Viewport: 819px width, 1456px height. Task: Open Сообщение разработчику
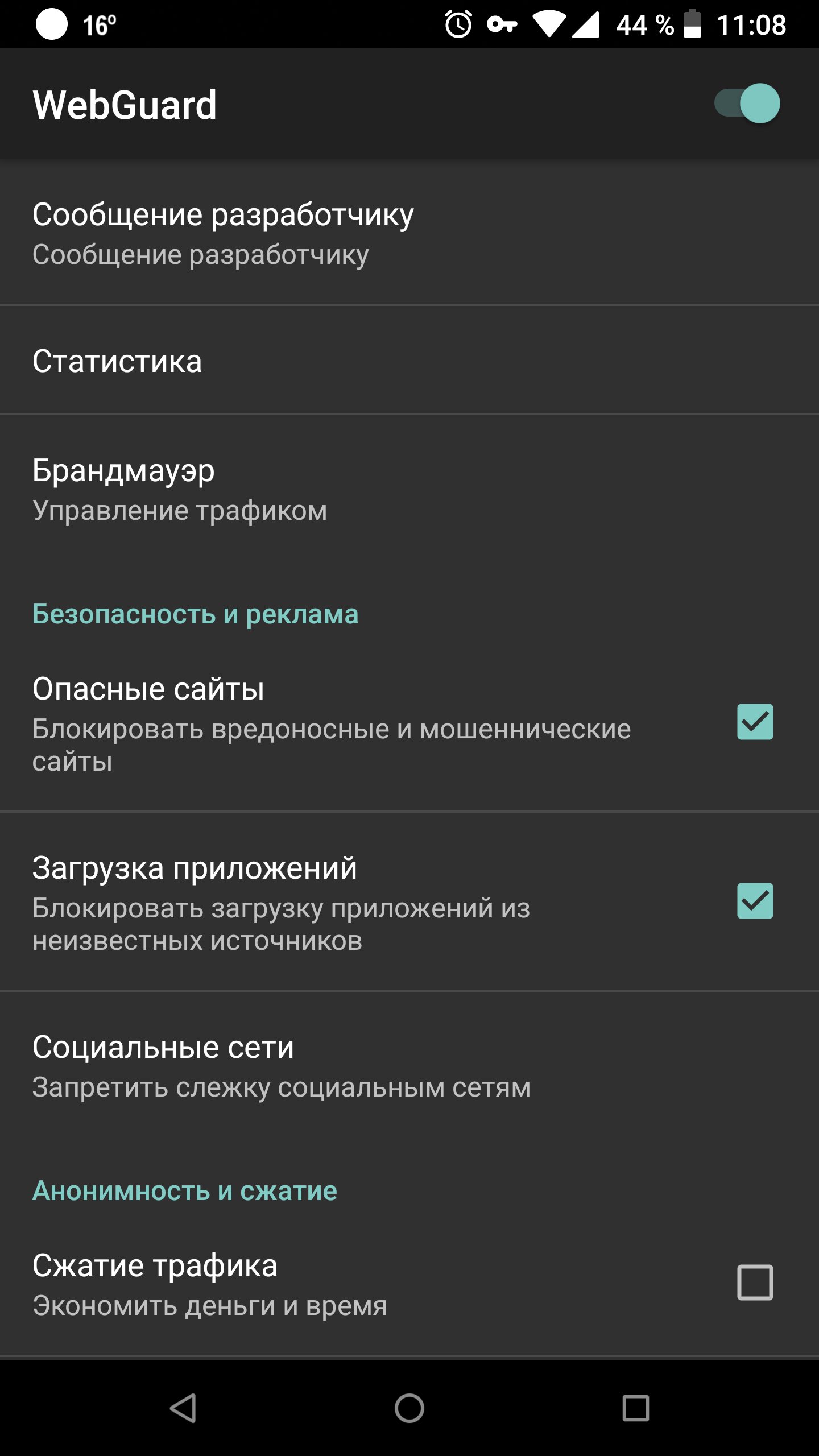click(409, 233)
